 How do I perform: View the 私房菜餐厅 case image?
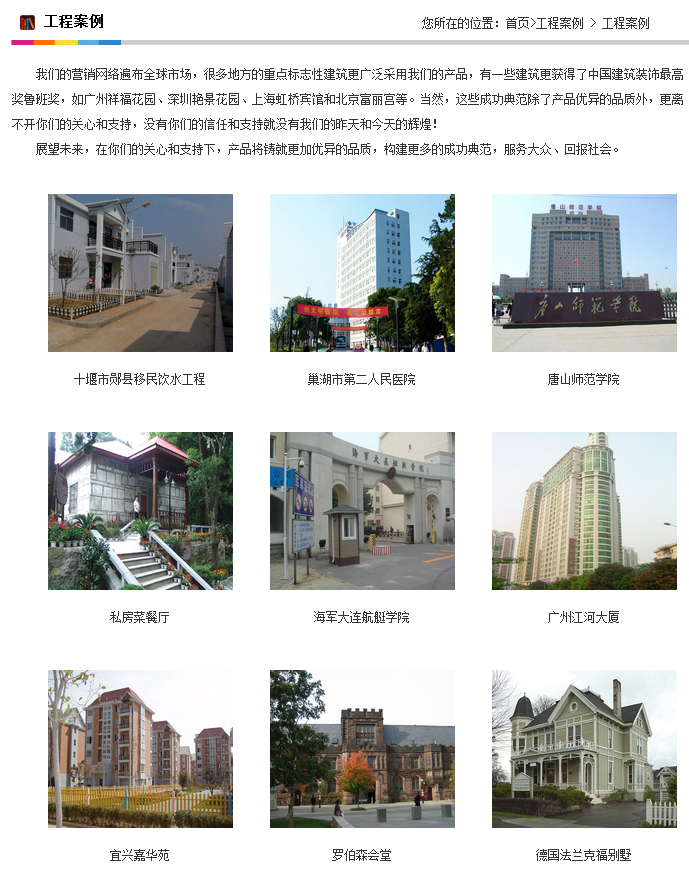point(140,511)
